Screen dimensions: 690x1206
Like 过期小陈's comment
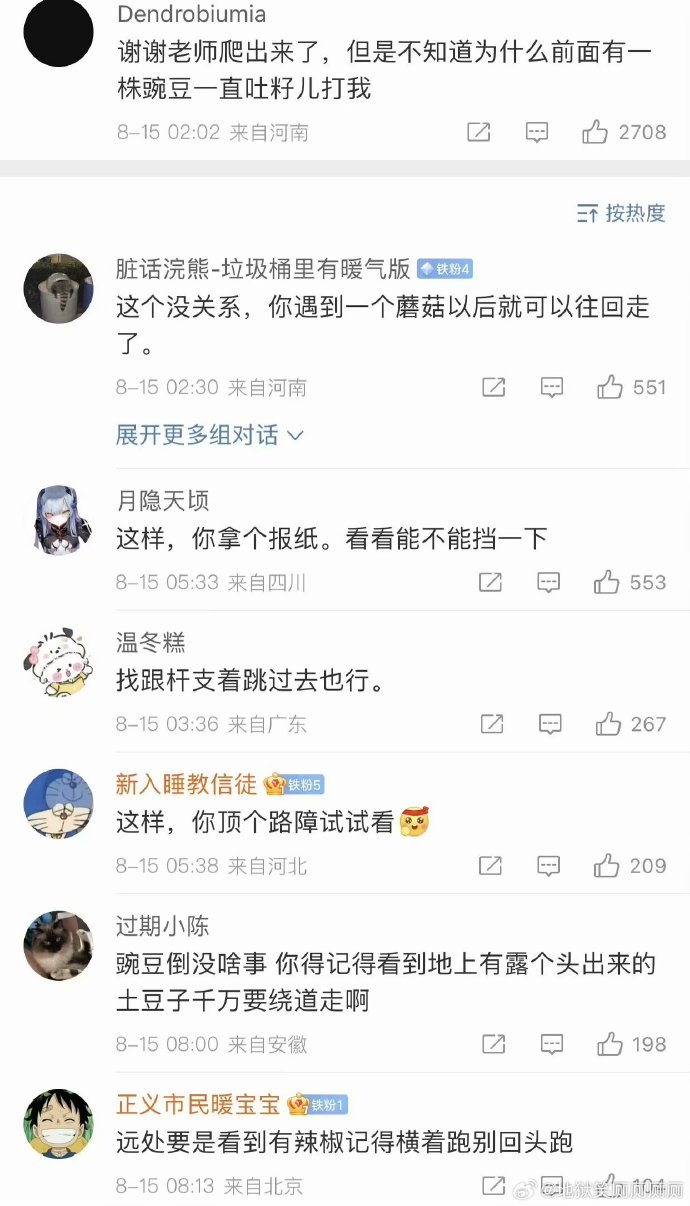click(609, 1045)
